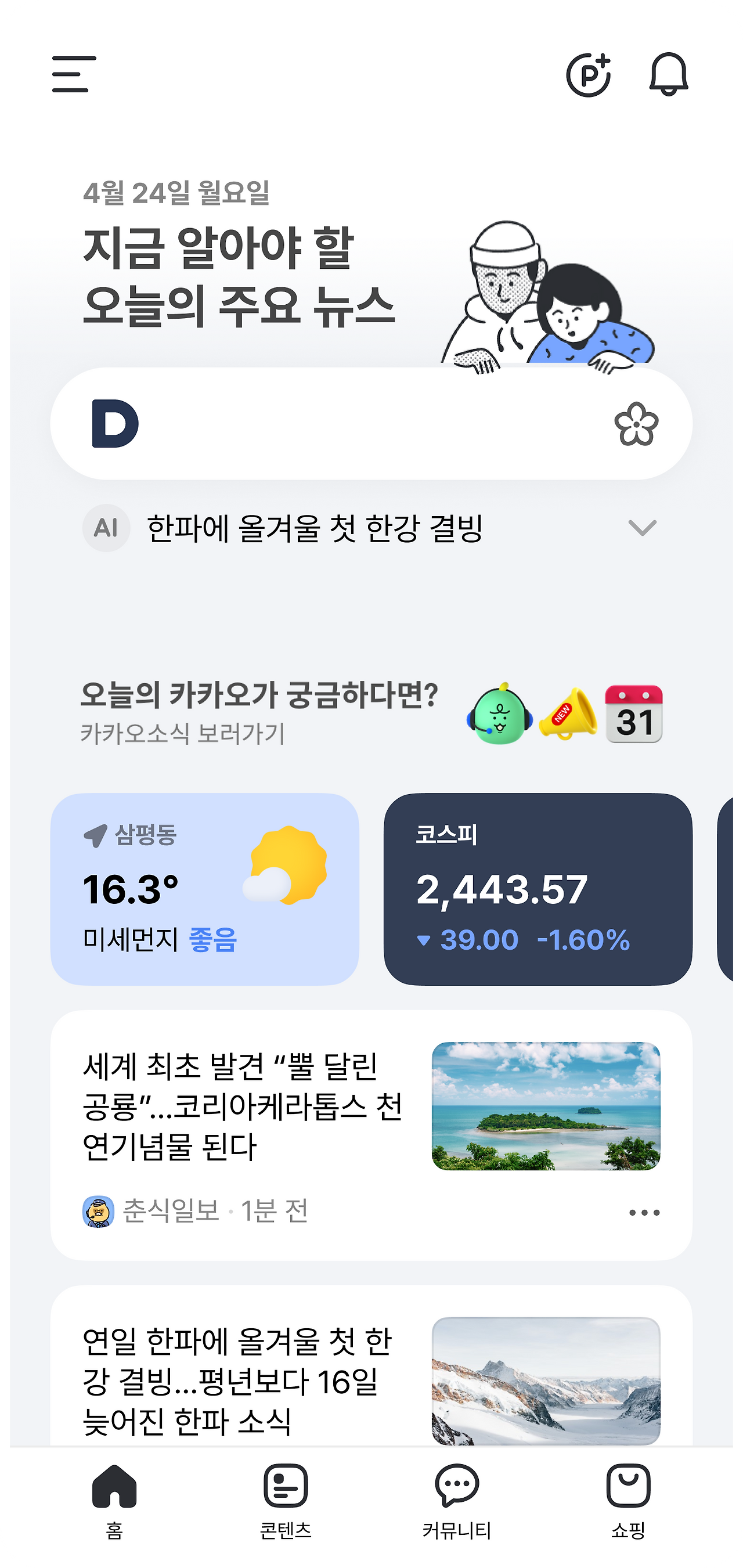Open the points P+ icon
This screenshot has height=1568, width=743.
(x=589, y=75)
